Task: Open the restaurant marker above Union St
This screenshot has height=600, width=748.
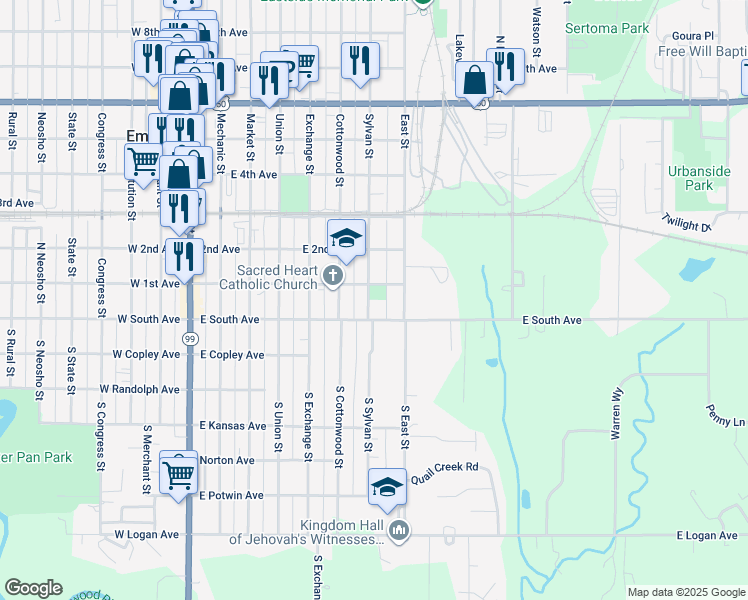Action: click(x=269, y=80)
